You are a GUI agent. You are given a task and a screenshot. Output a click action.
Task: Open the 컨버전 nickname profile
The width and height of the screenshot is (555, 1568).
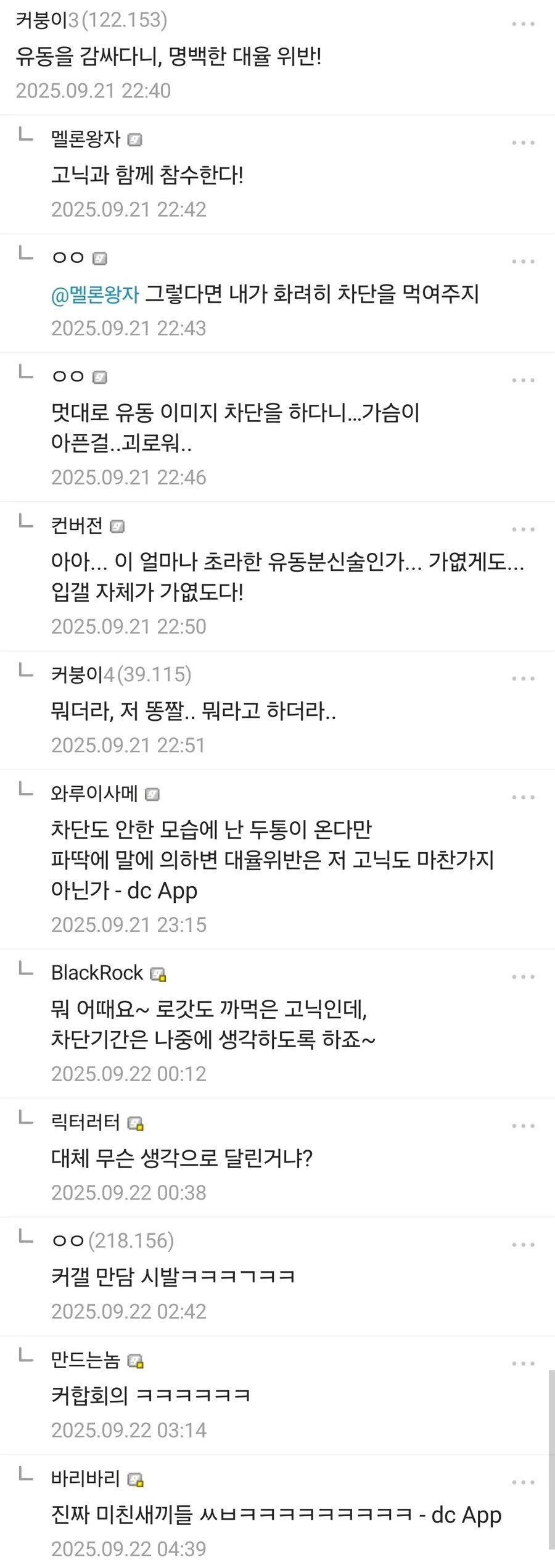(x=77, y=526)
